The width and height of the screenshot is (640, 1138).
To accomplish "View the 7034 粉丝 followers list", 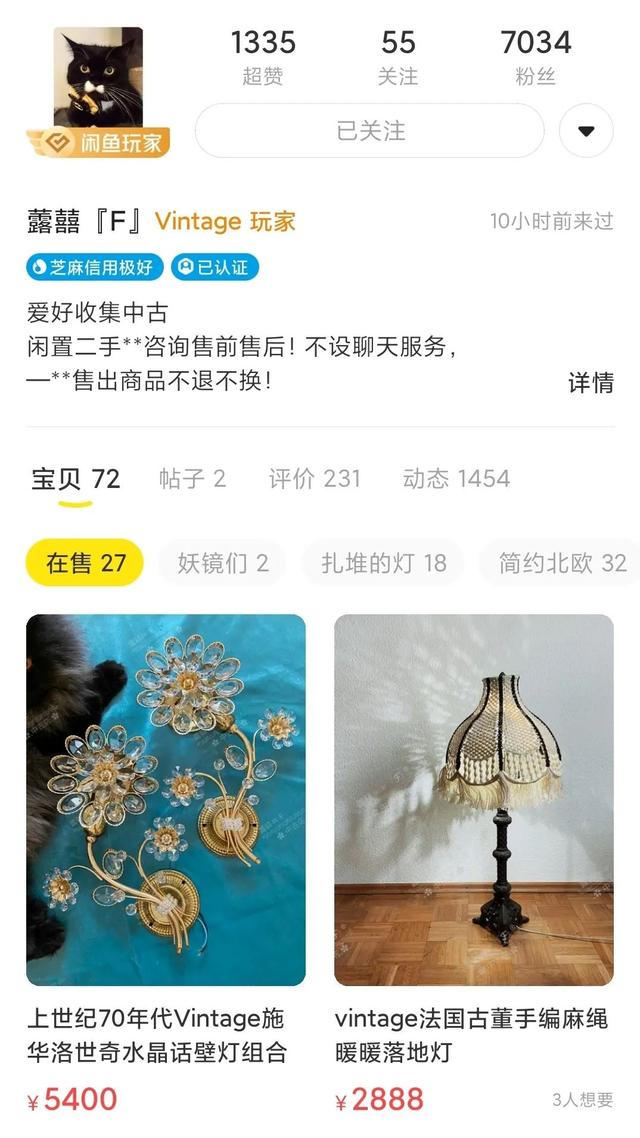I will pos(536,56).
